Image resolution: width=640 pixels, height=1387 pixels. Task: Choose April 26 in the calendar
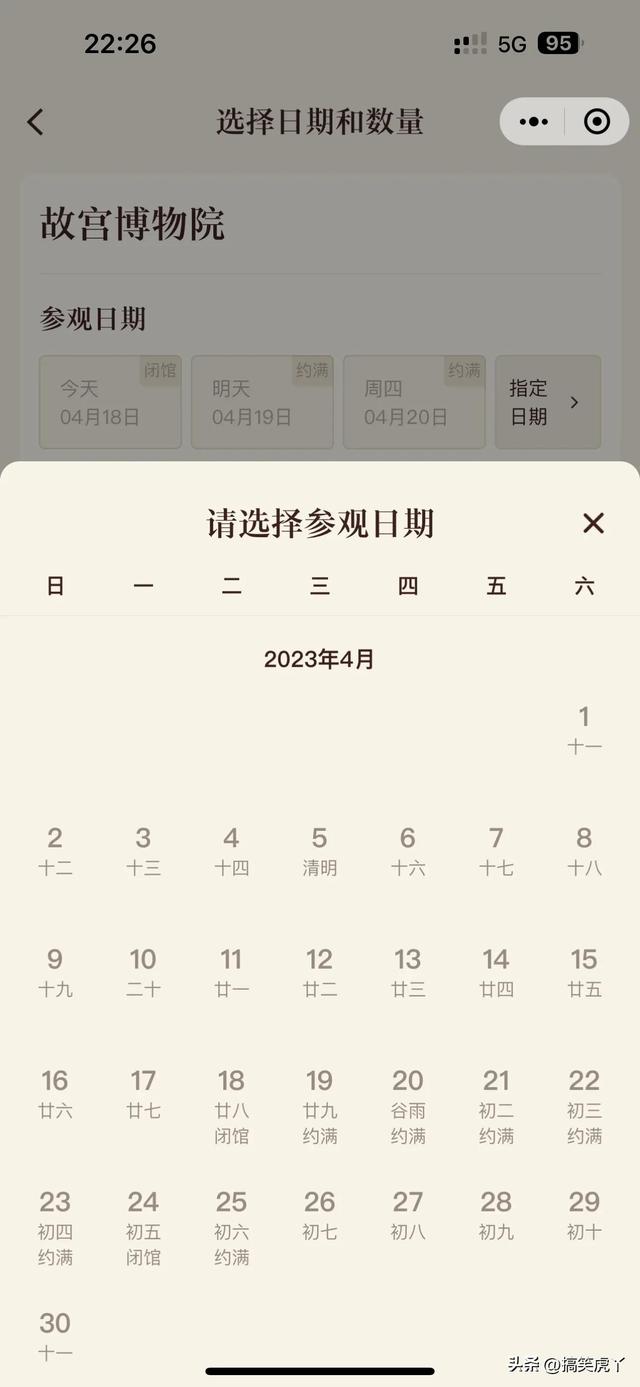click(319, 1215)
